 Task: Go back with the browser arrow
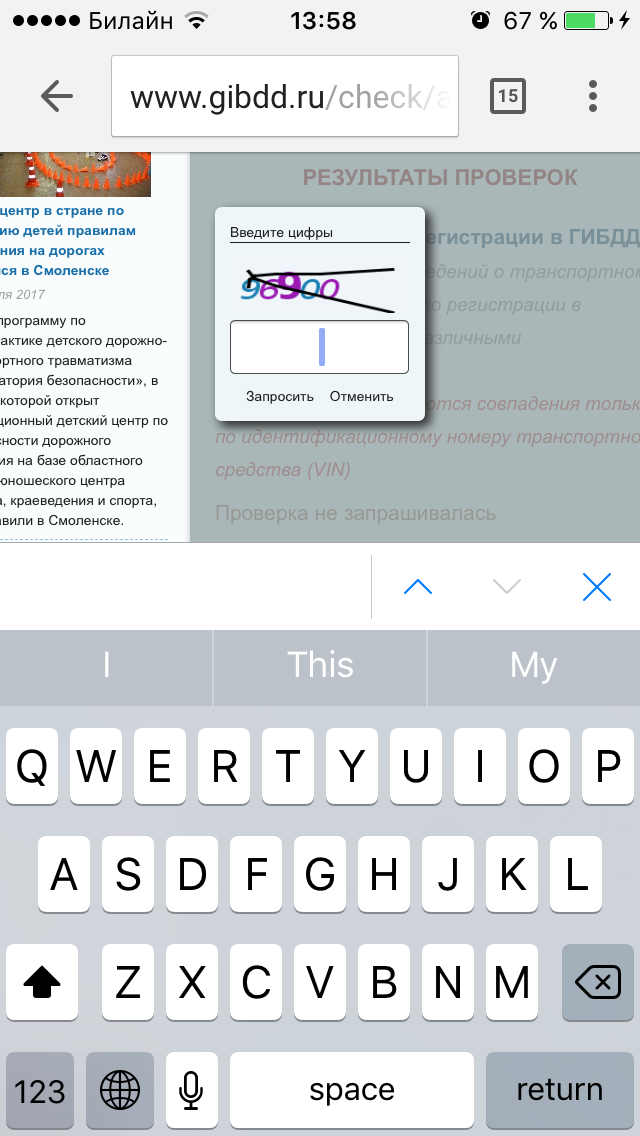click(x=57, y=96)
